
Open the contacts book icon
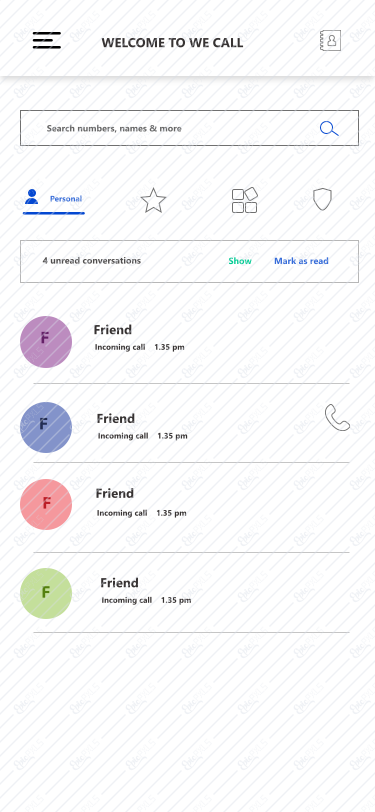[330, 40]
